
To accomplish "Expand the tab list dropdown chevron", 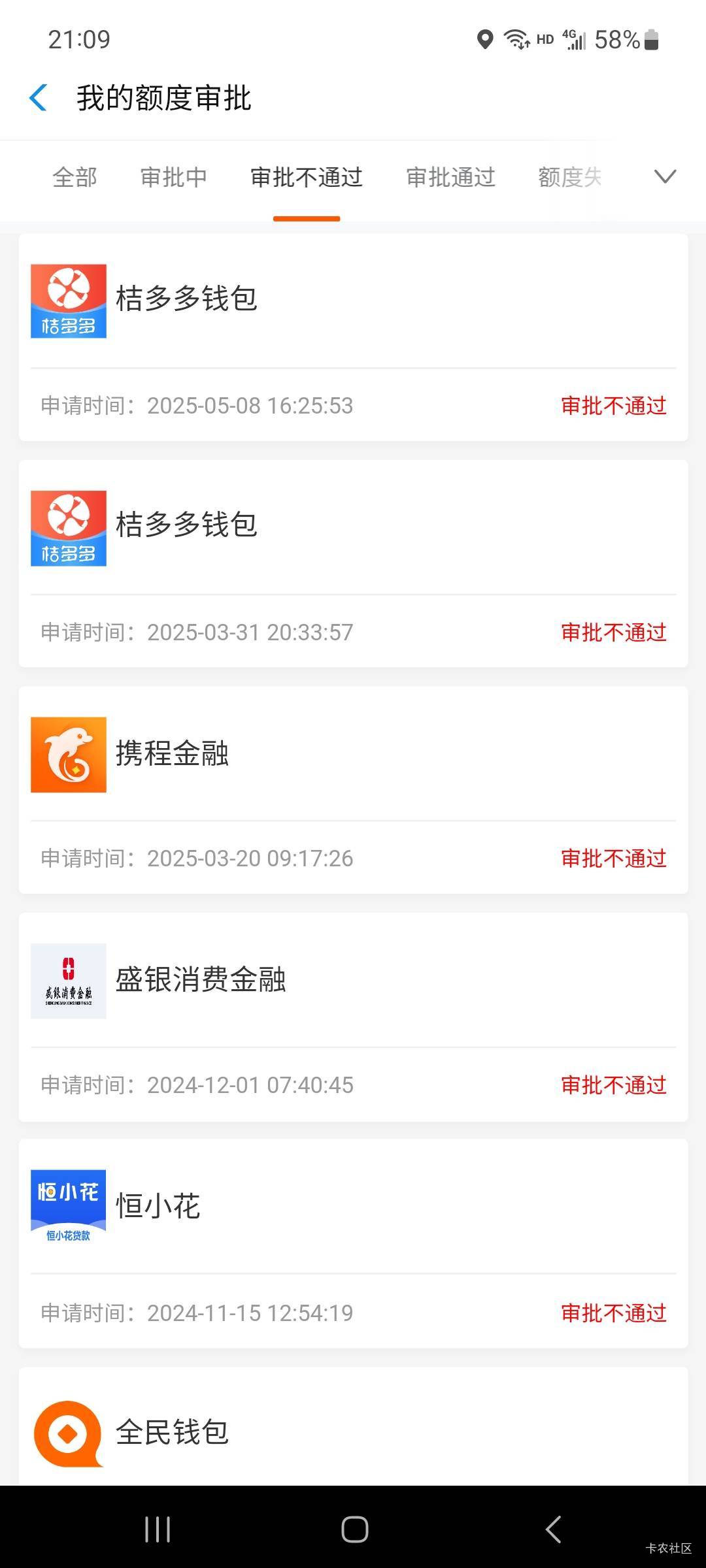I will (x=665, y=176).
